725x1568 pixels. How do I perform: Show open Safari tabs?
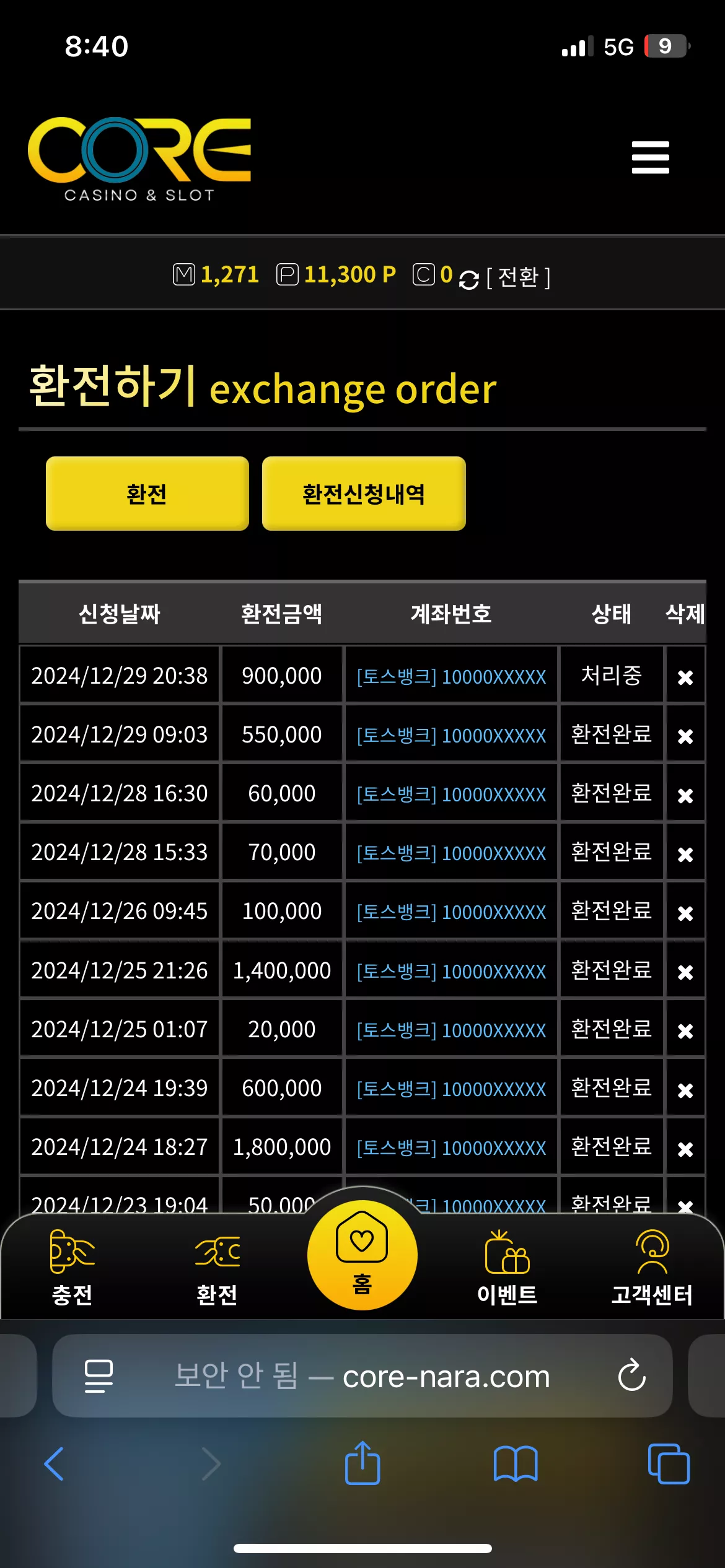[669, 1464]
